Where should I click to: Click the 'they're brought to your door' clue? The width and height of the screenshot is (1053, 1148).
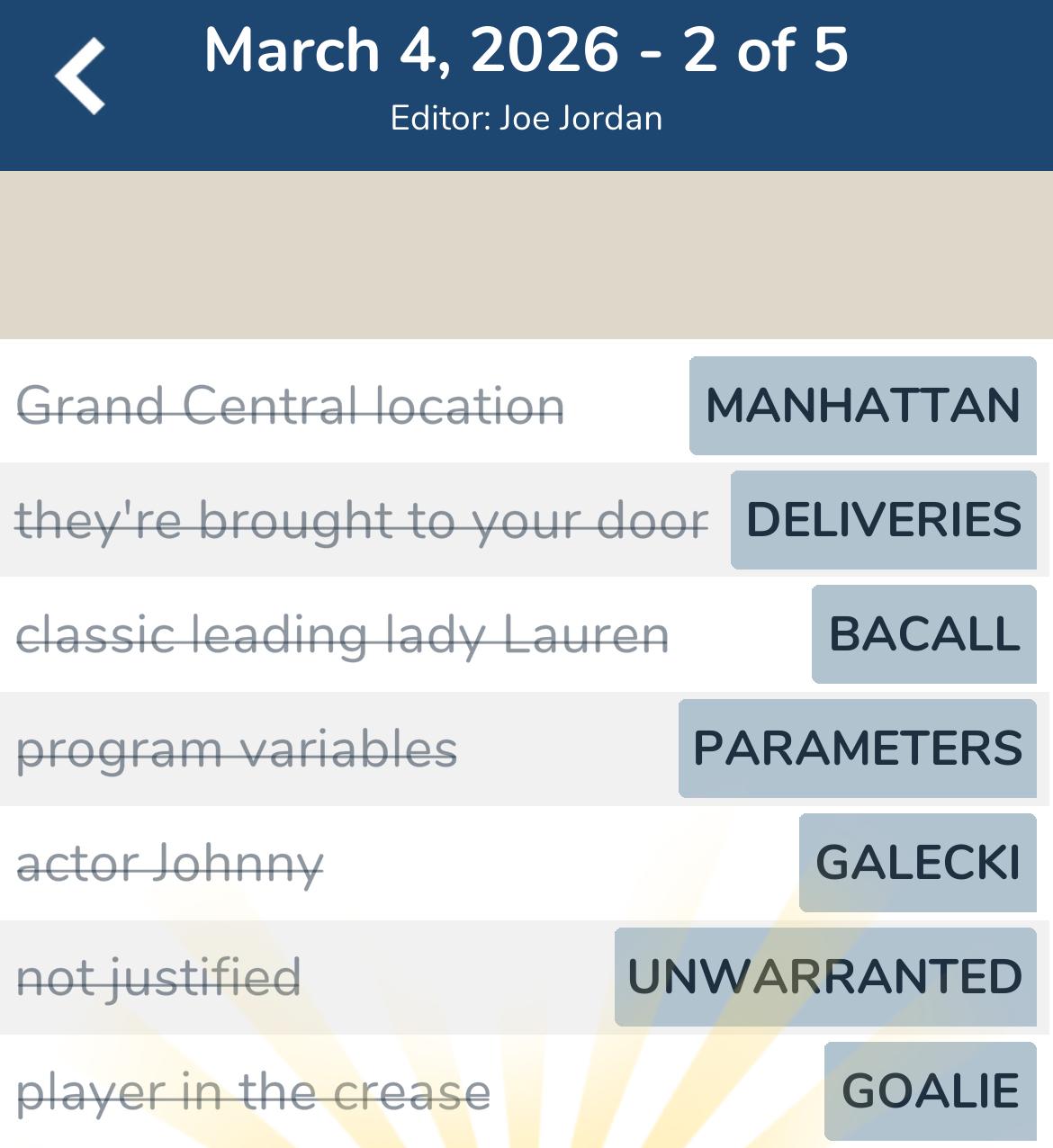click(362, 520)
